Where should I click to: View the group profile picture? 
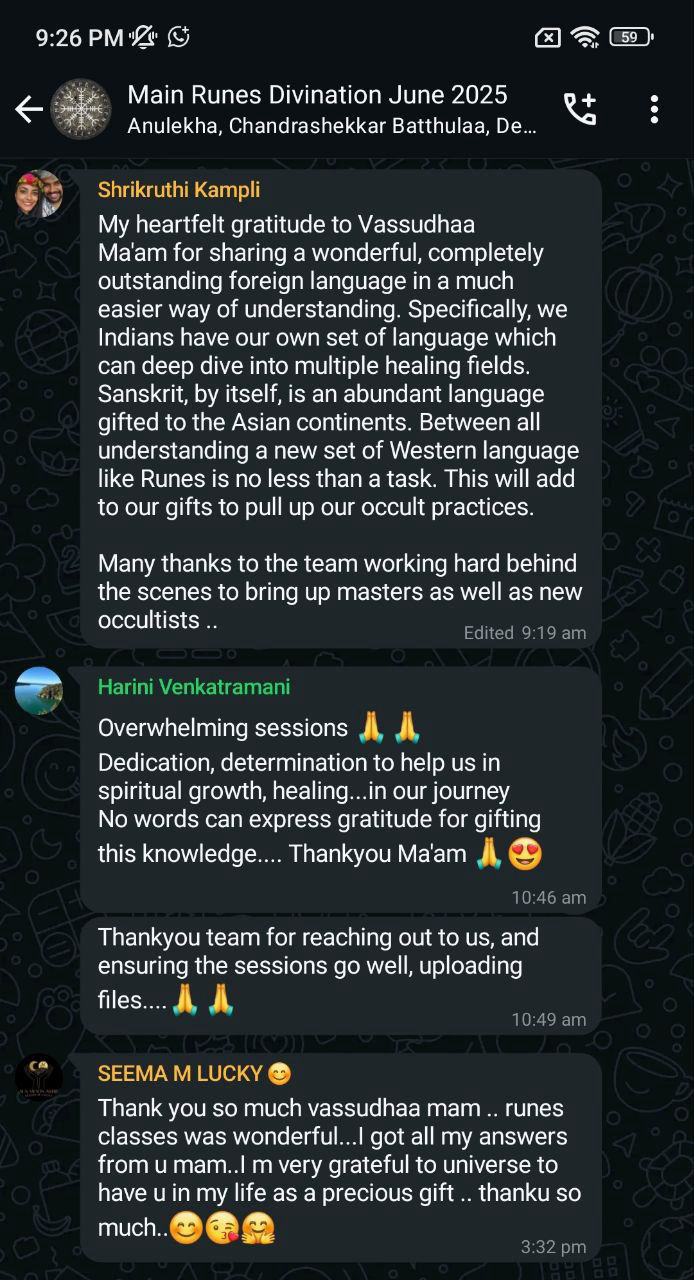(80, 109)
